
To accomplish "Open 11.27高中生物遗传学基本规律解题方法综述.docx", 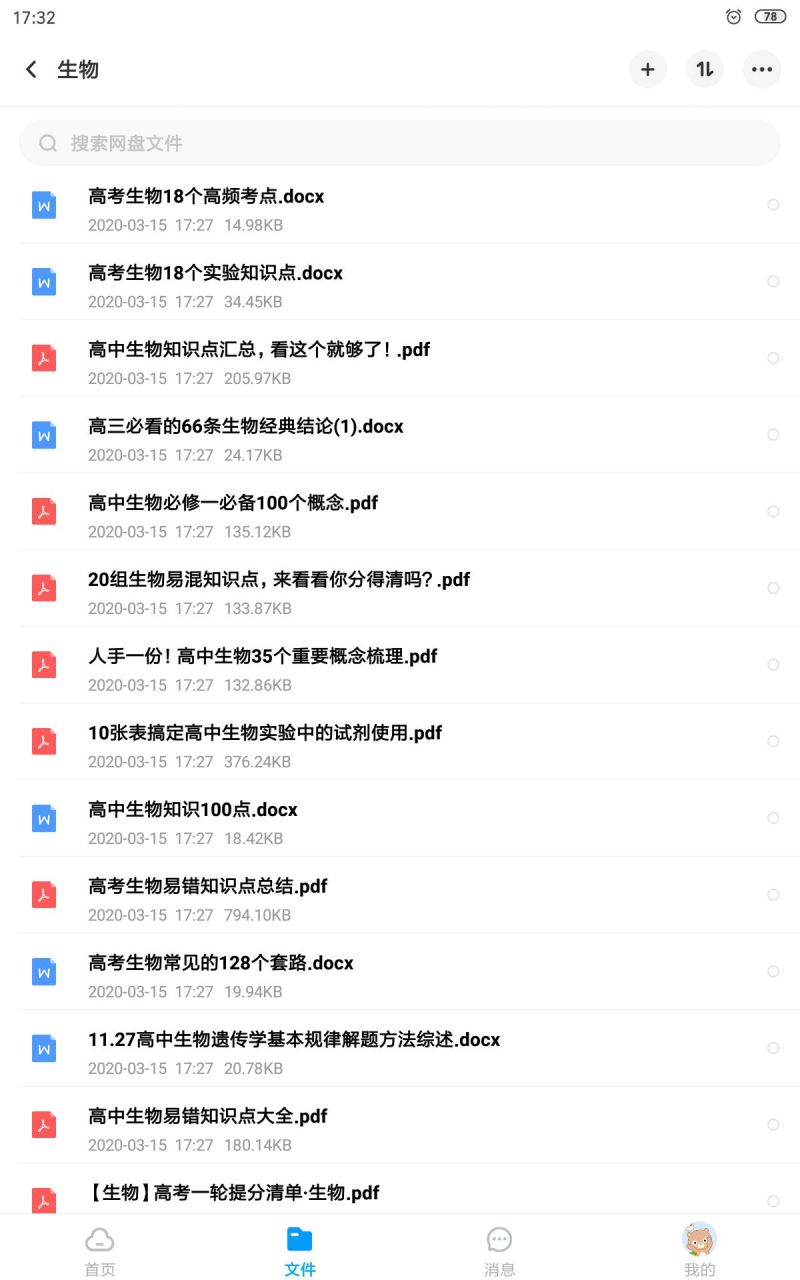I will [400, 1048].
